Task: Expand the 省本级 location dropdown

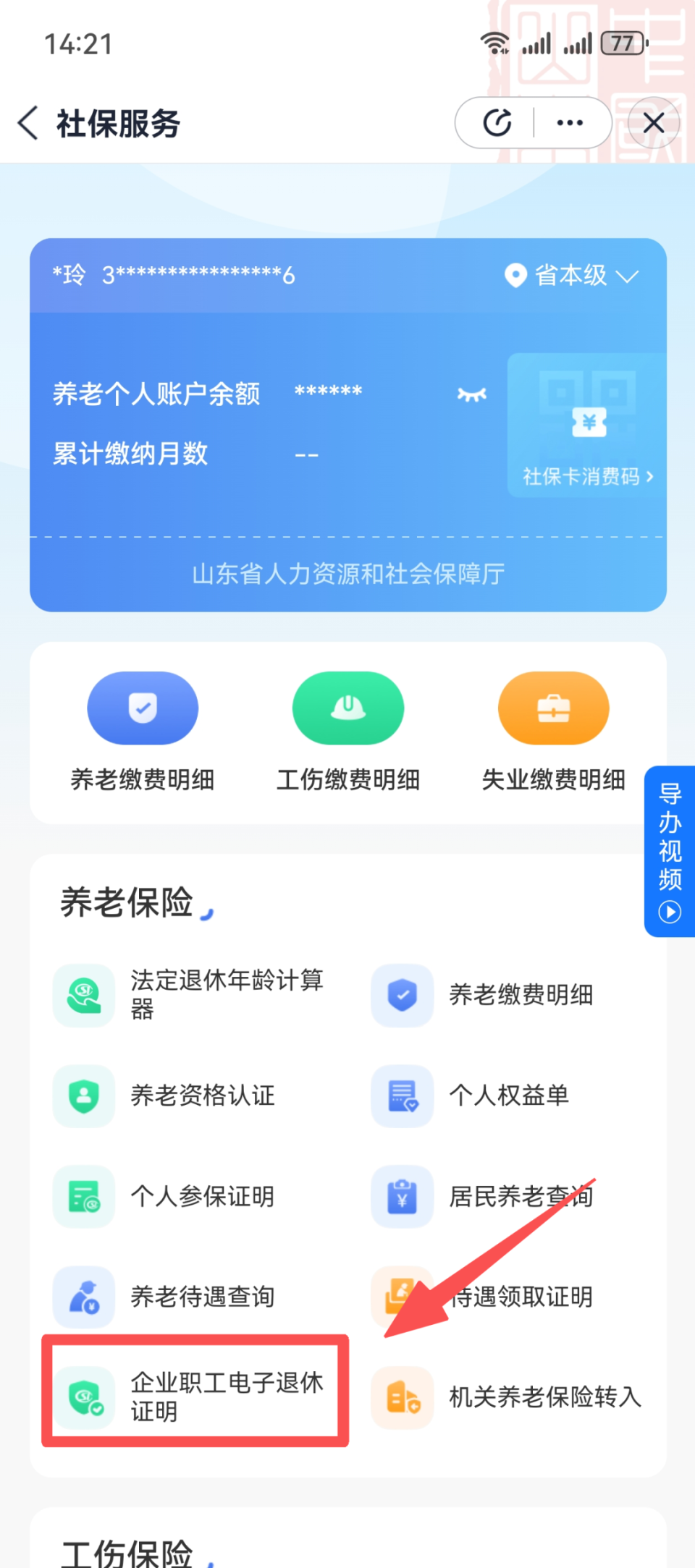Action: point(572,276)
